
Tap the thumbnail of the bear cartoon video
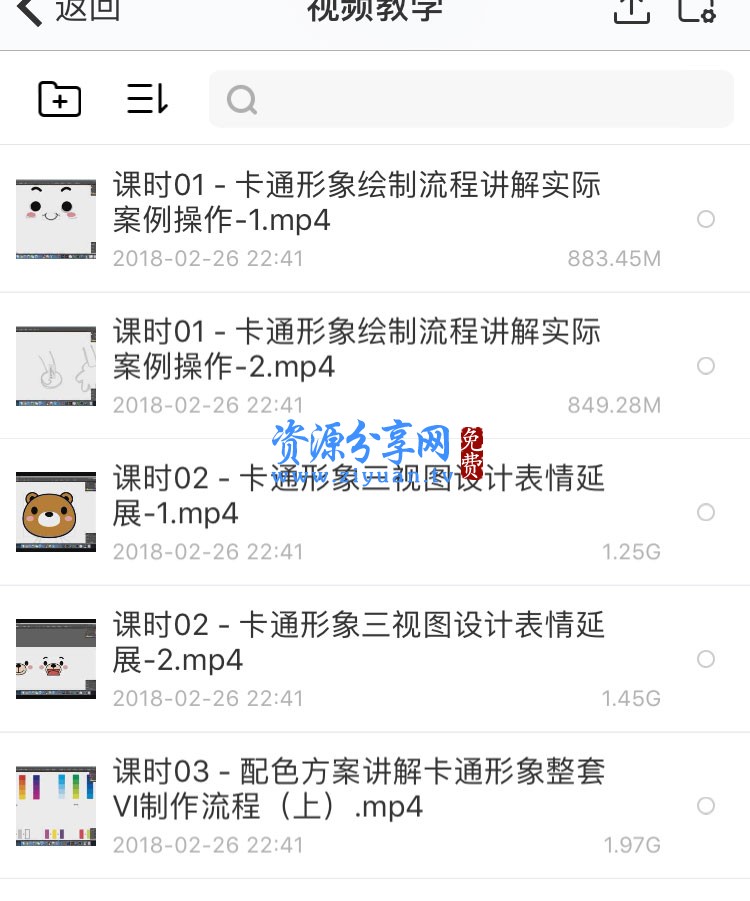point(55,510)
